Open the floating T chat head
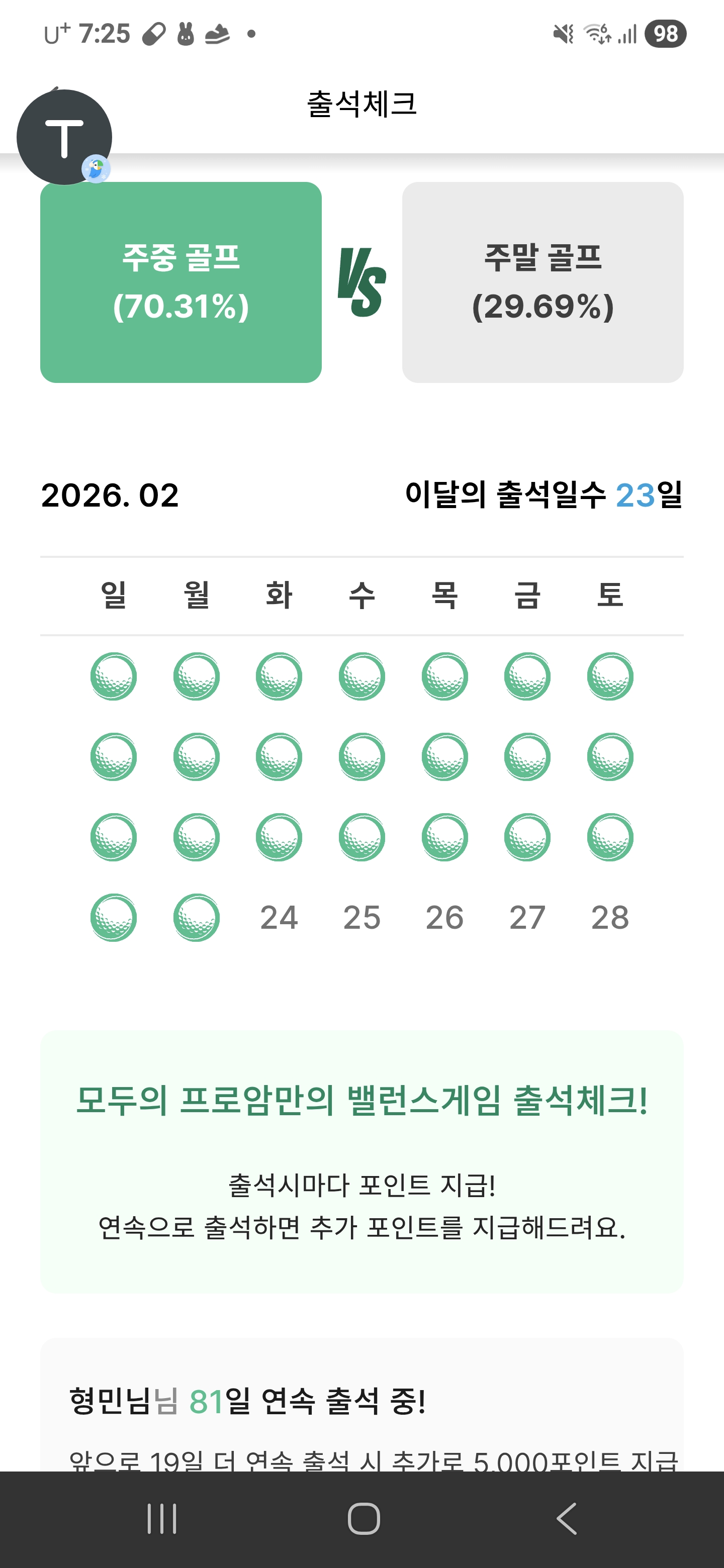Screen dimensions: 724x1568 (x=64, y=137)
